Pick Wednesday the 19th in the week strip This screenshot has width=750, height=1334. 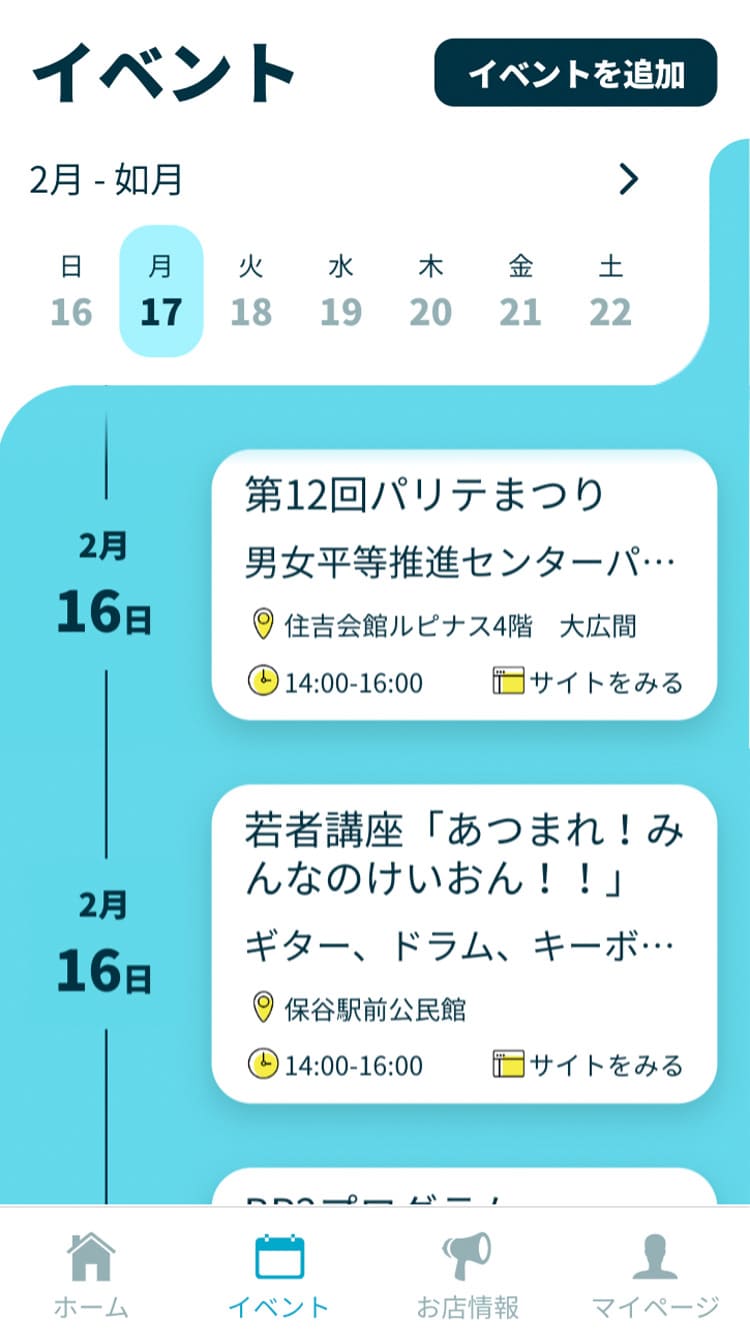[341, 292]
